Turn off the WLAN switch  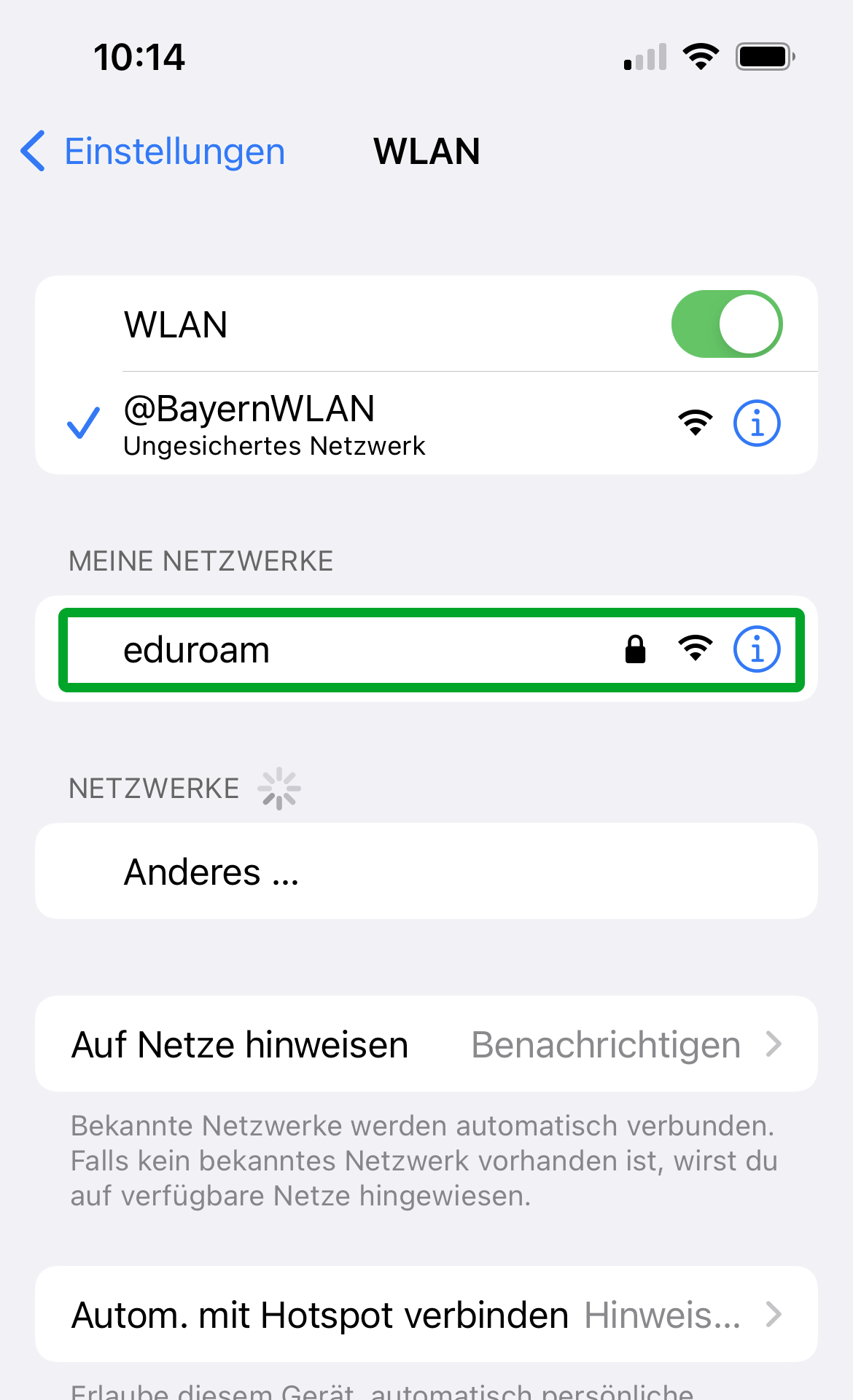click(726, 324)
